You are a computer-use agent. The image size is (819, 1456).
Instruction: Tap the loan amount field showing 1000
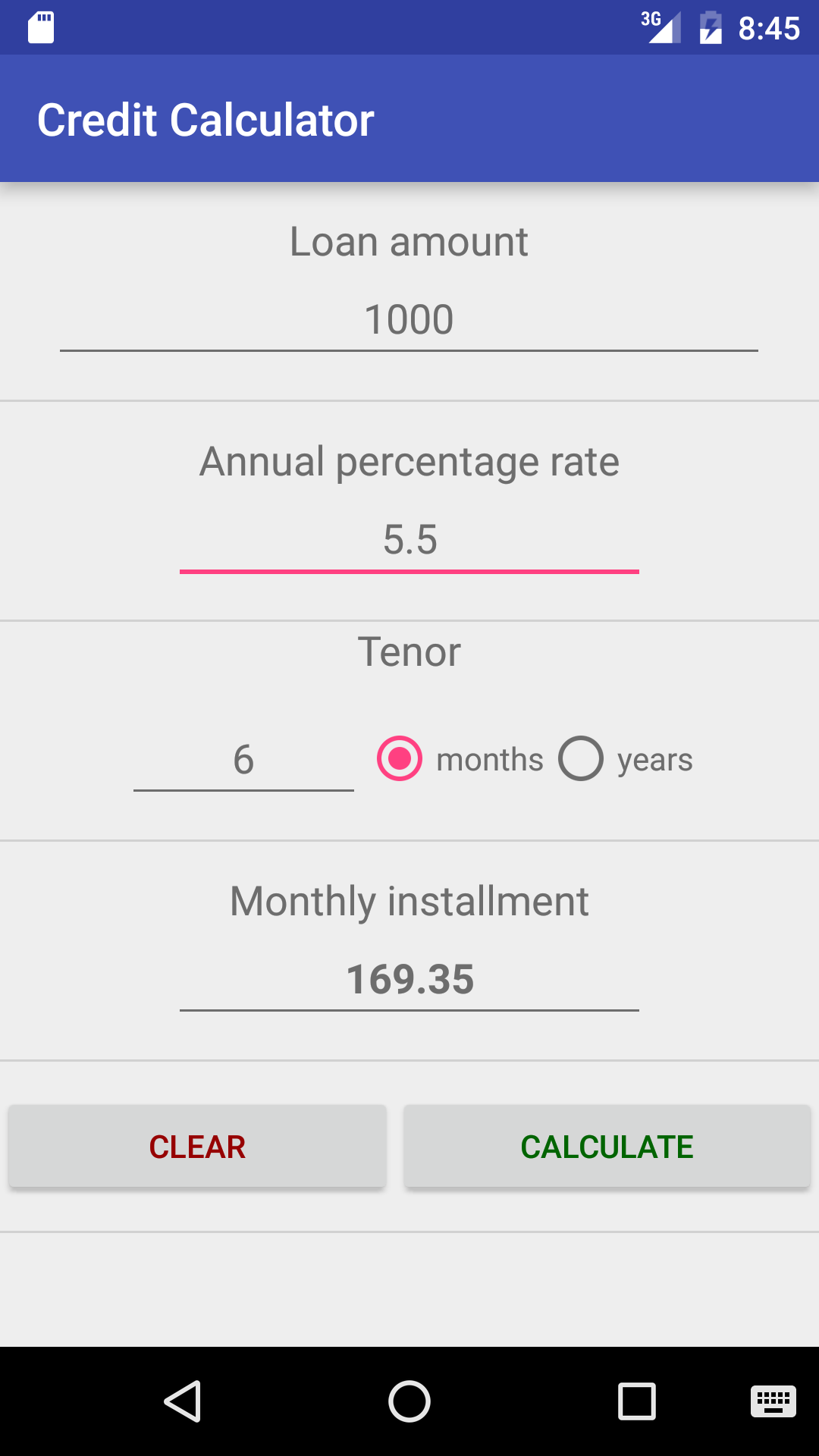409,320
